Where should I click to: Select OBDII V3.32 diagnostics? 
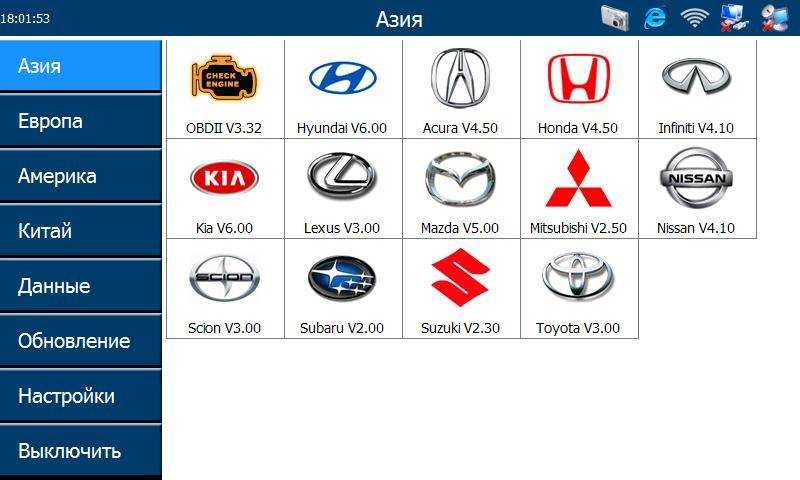tap(224, 88)
